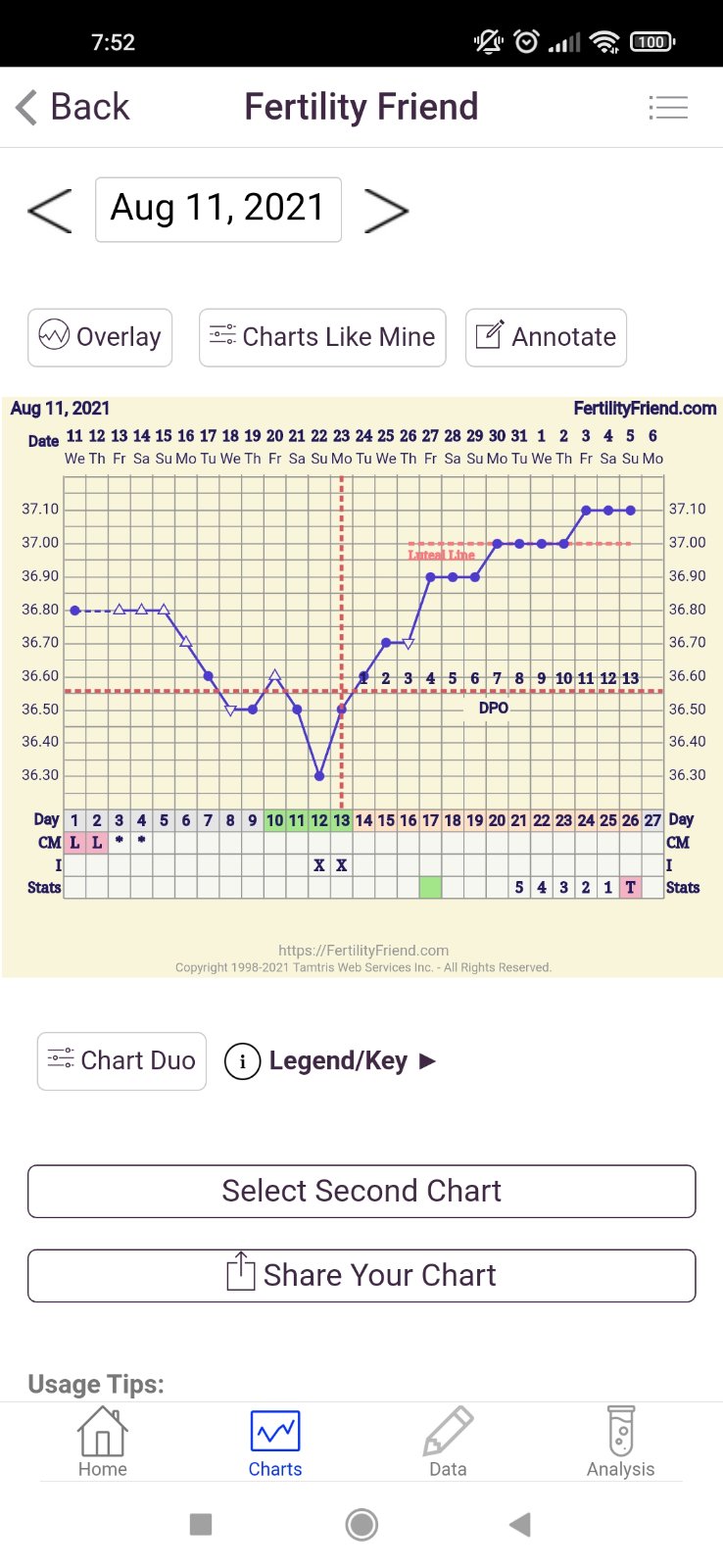Annotate the chart

point(546,337)
